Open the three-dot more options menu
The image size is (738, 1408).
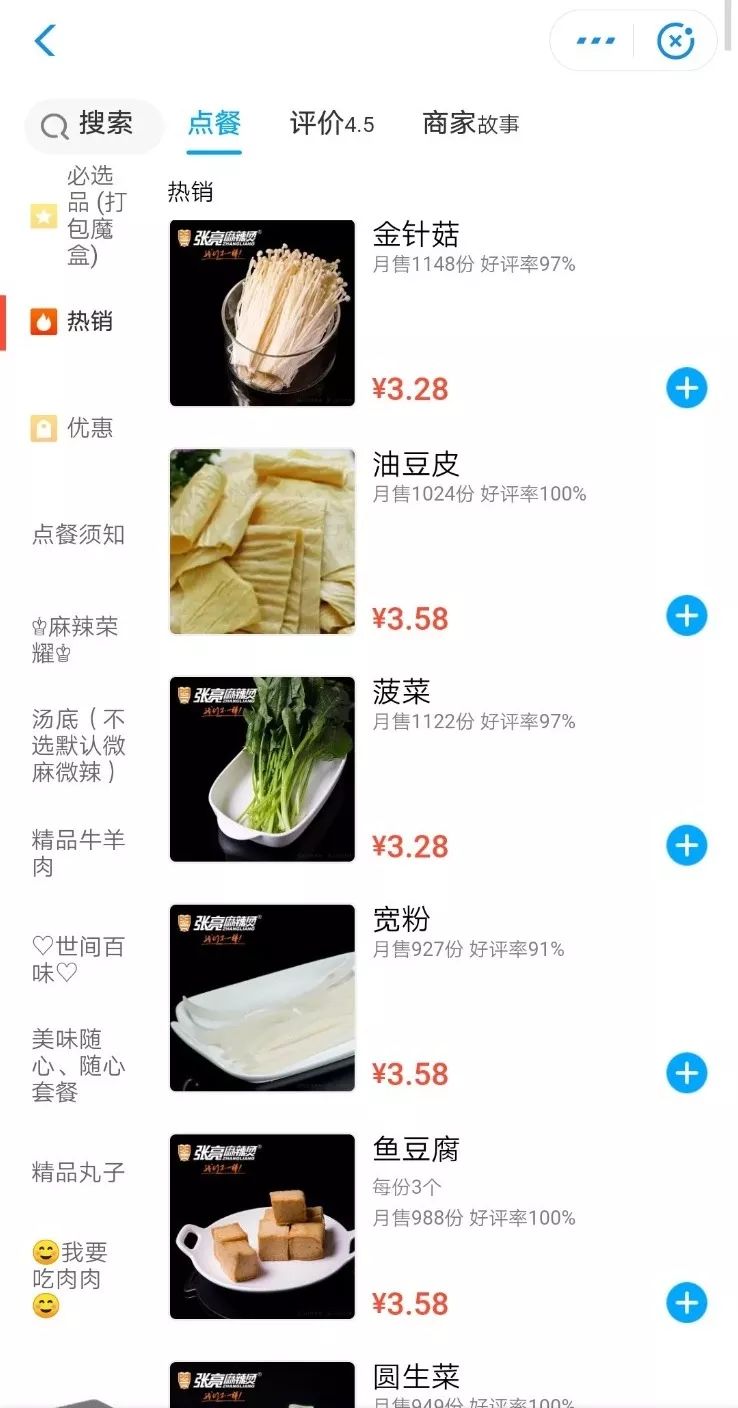tap(595, 41)
